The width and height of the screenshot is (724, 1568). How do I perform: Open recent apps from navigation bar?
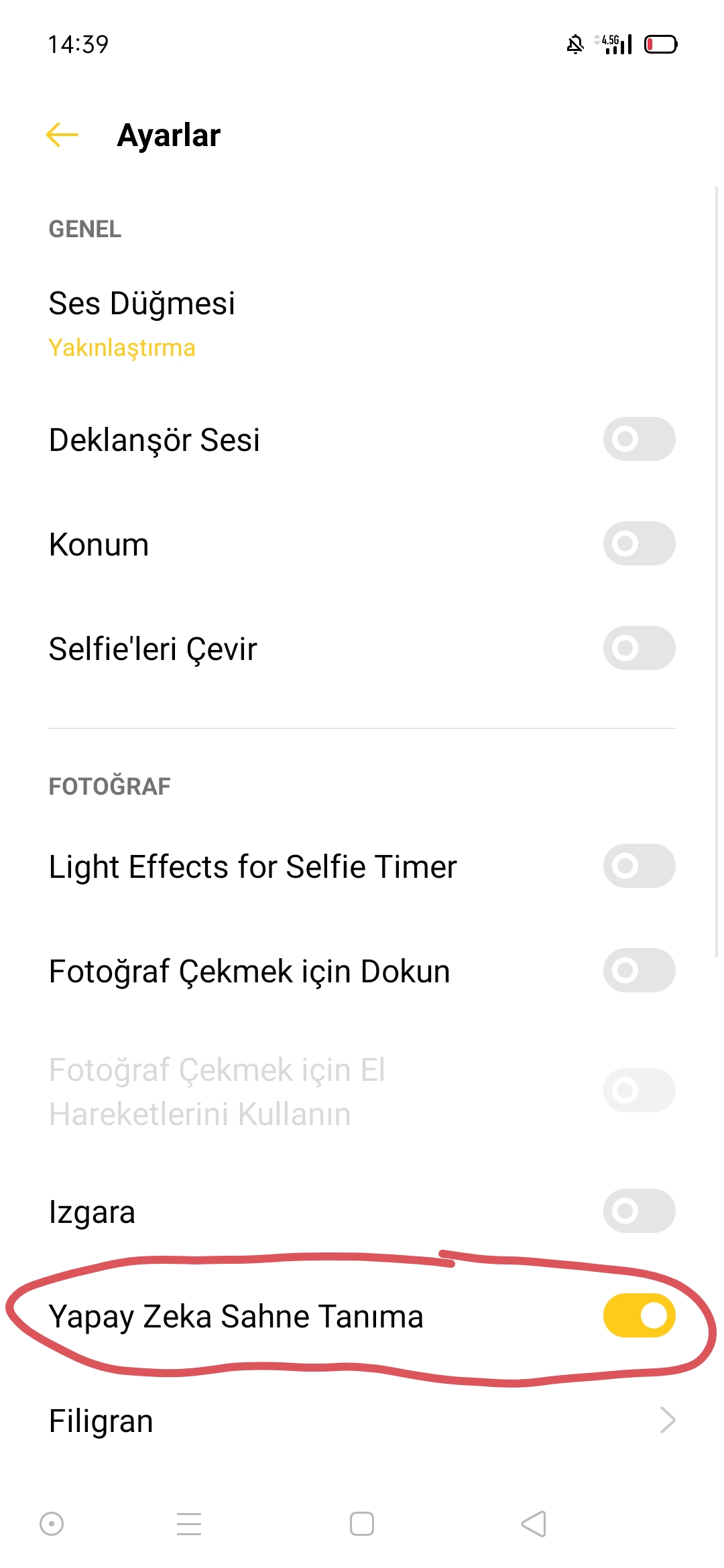[x=189, y=1524]
